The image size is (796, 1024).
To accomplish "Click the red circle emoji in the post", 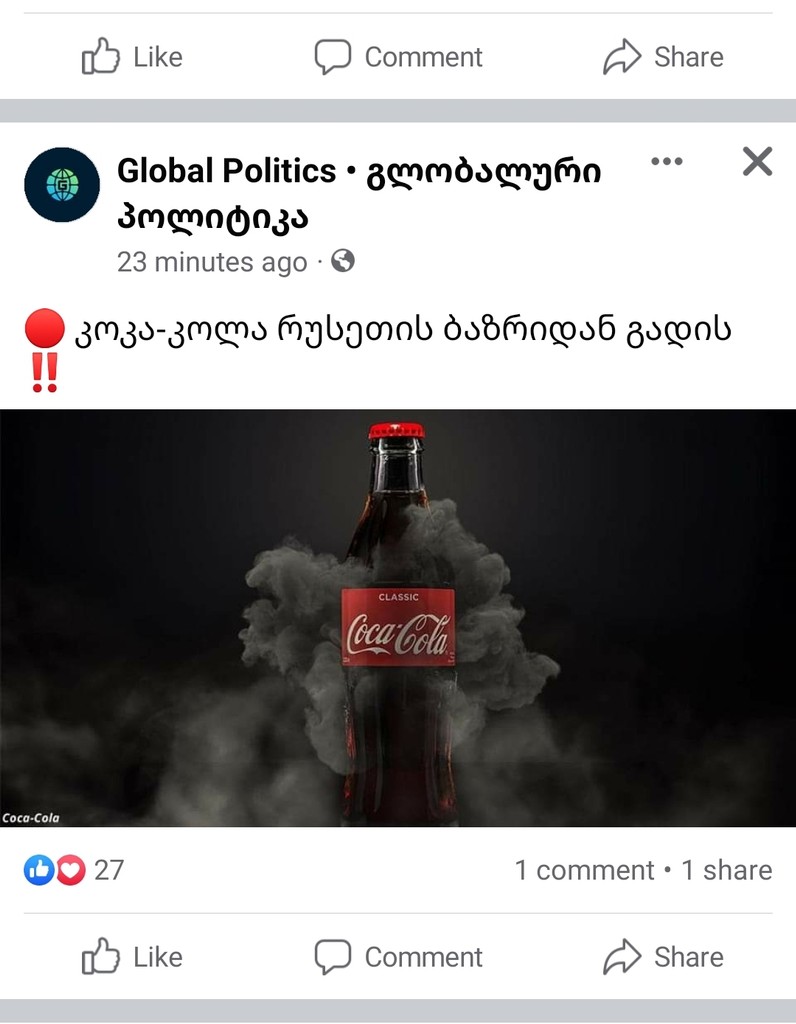I will coord(45,325).
